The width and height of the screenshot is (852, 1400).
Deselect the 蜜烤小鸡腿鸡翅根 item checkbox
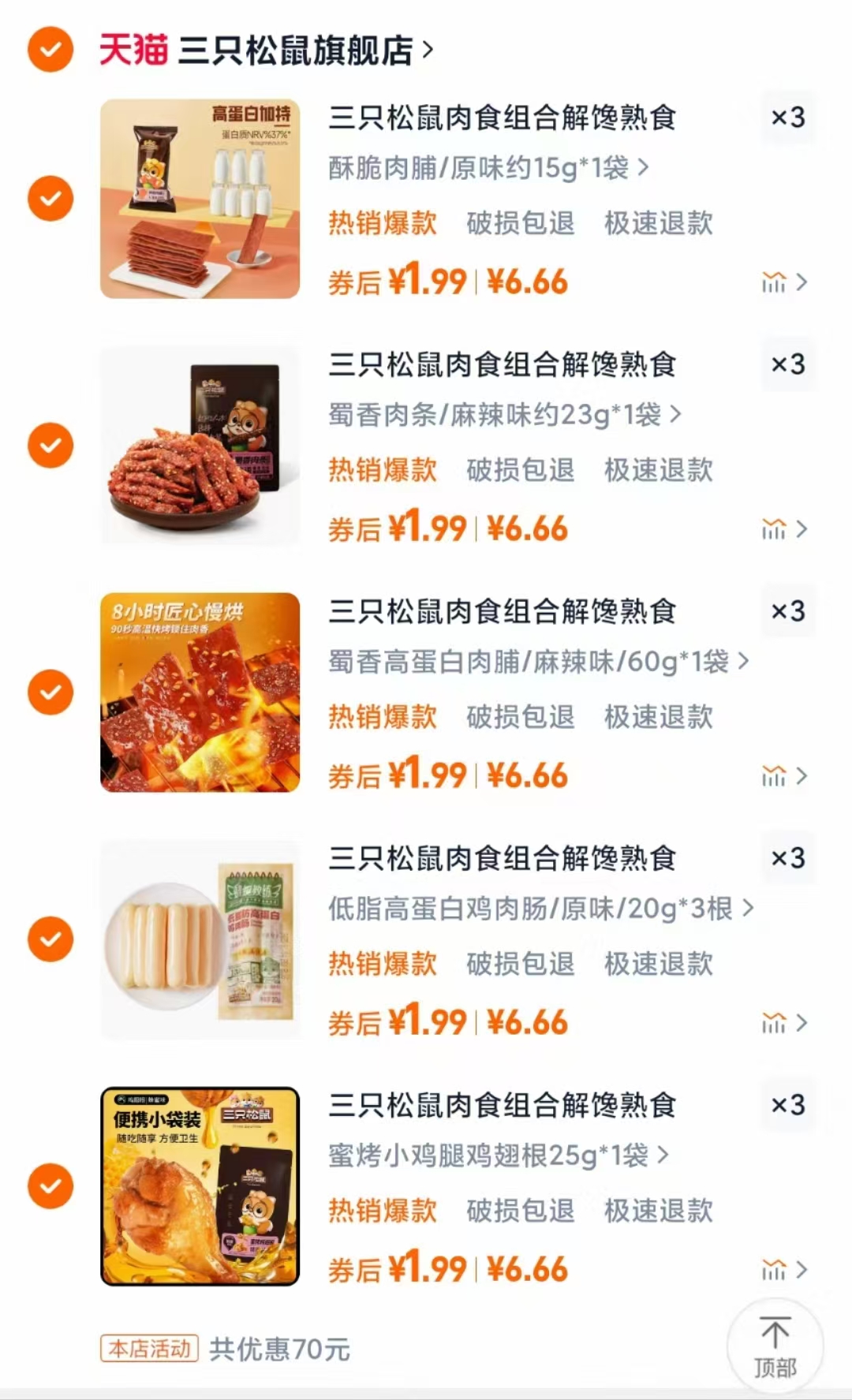click(x=50, y=1185)
